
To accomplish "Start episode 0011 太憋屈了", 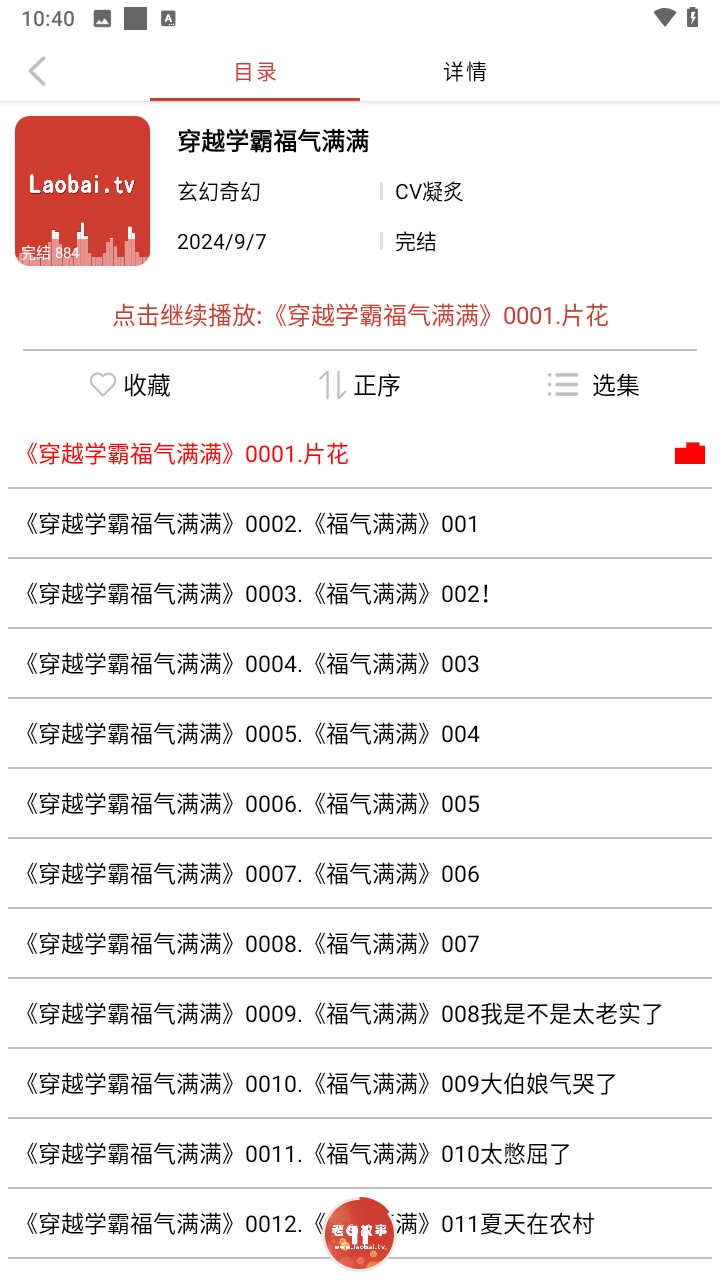I will click(x=296, y=1154).
